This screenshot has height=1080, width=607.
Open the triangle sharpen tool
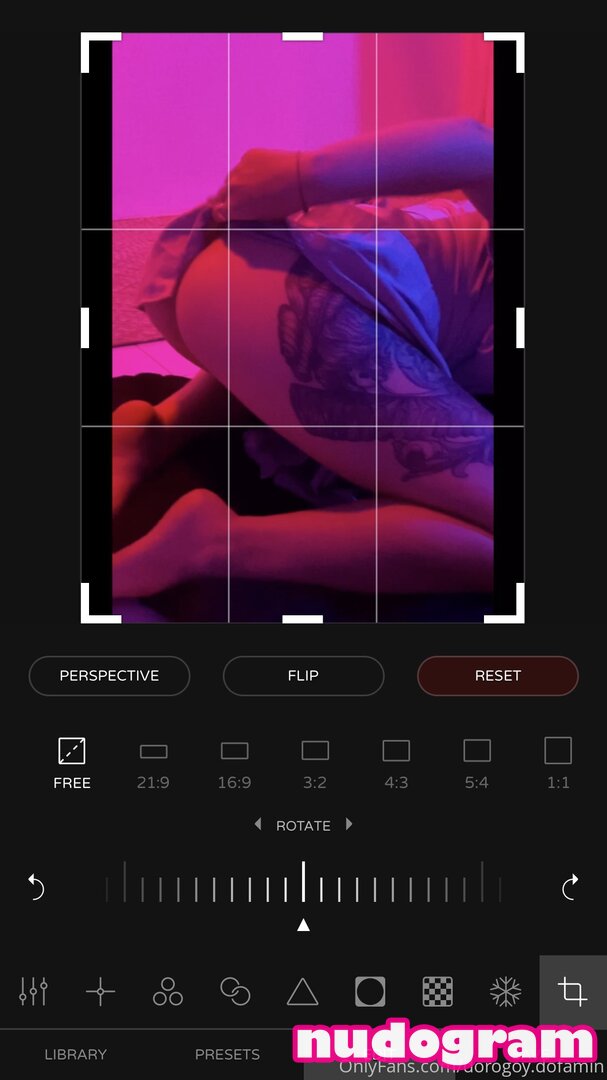point(302,992)
